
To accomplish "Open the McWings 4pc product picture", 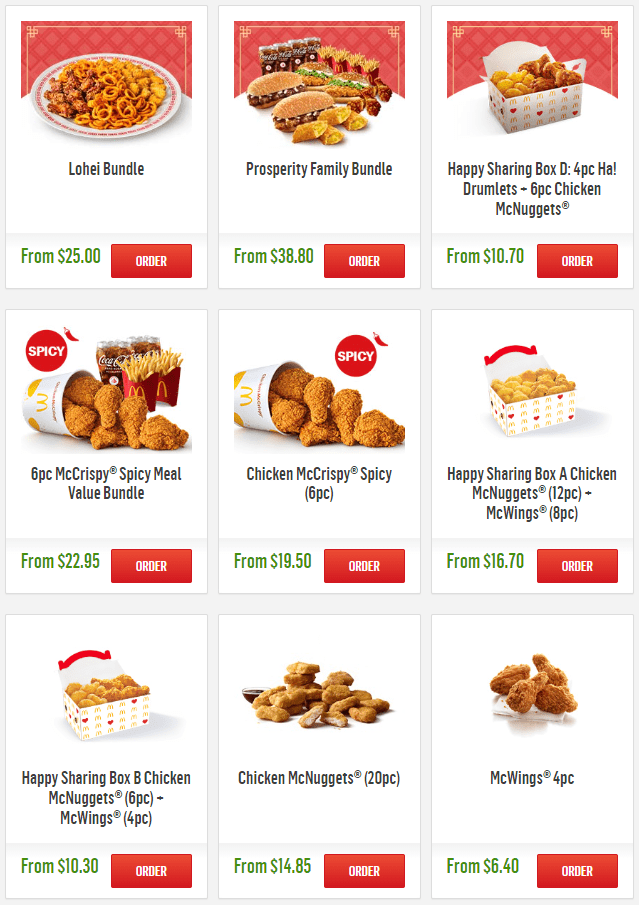I will (532, 690).
